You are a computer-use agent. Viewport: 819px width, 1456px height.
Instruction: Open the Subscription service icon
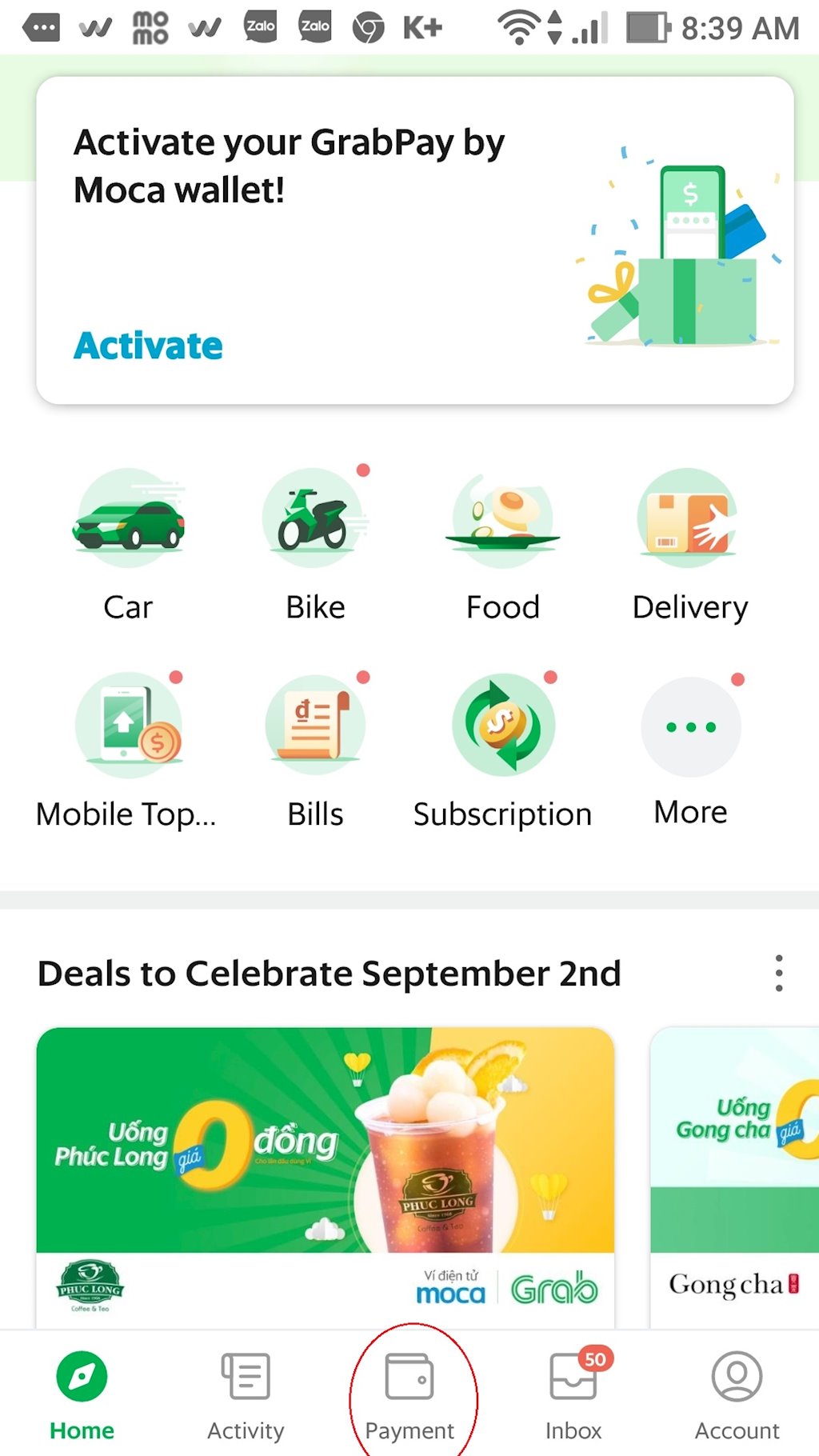tap(502, 726)
